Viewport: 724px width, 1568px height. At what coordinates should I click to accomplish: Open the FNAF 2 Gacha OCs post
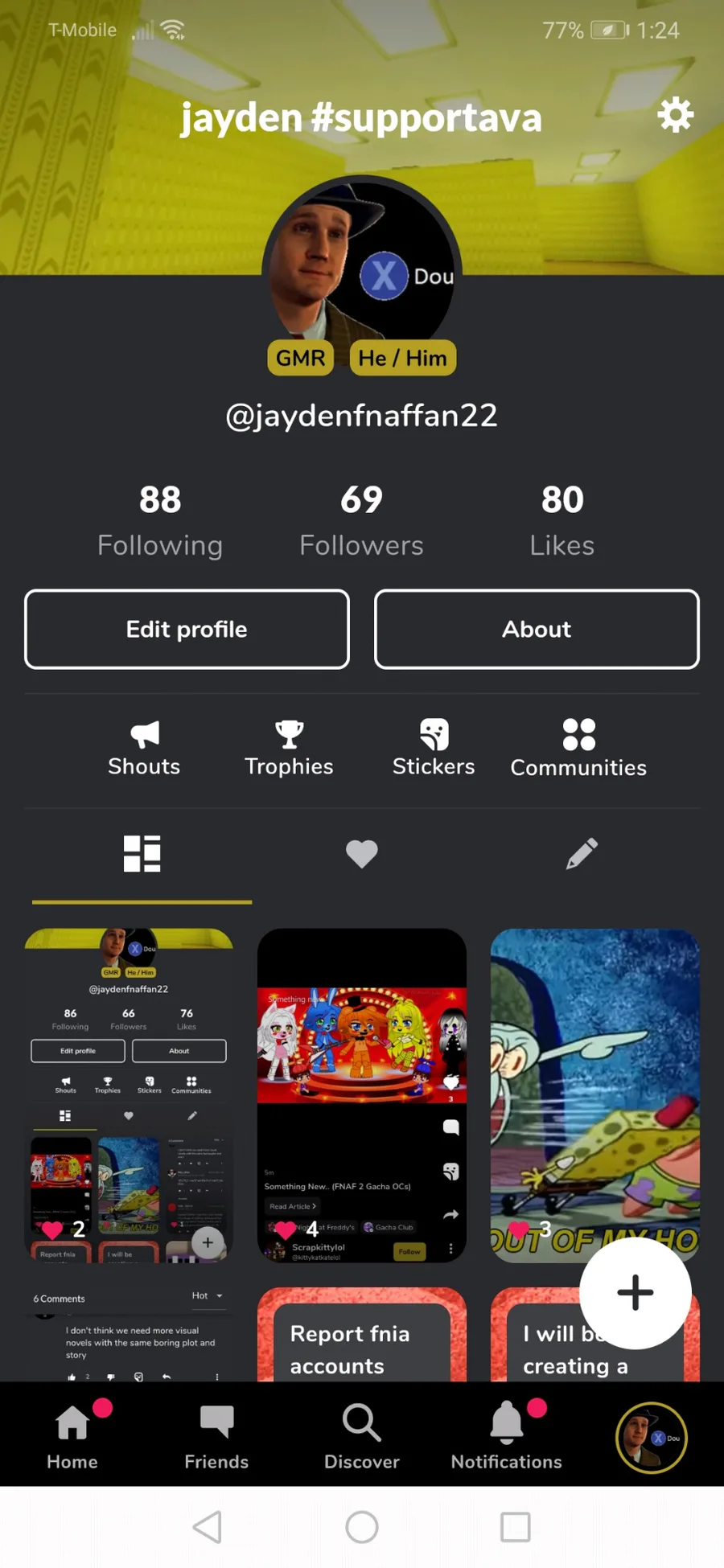(x=362, y=1095)
